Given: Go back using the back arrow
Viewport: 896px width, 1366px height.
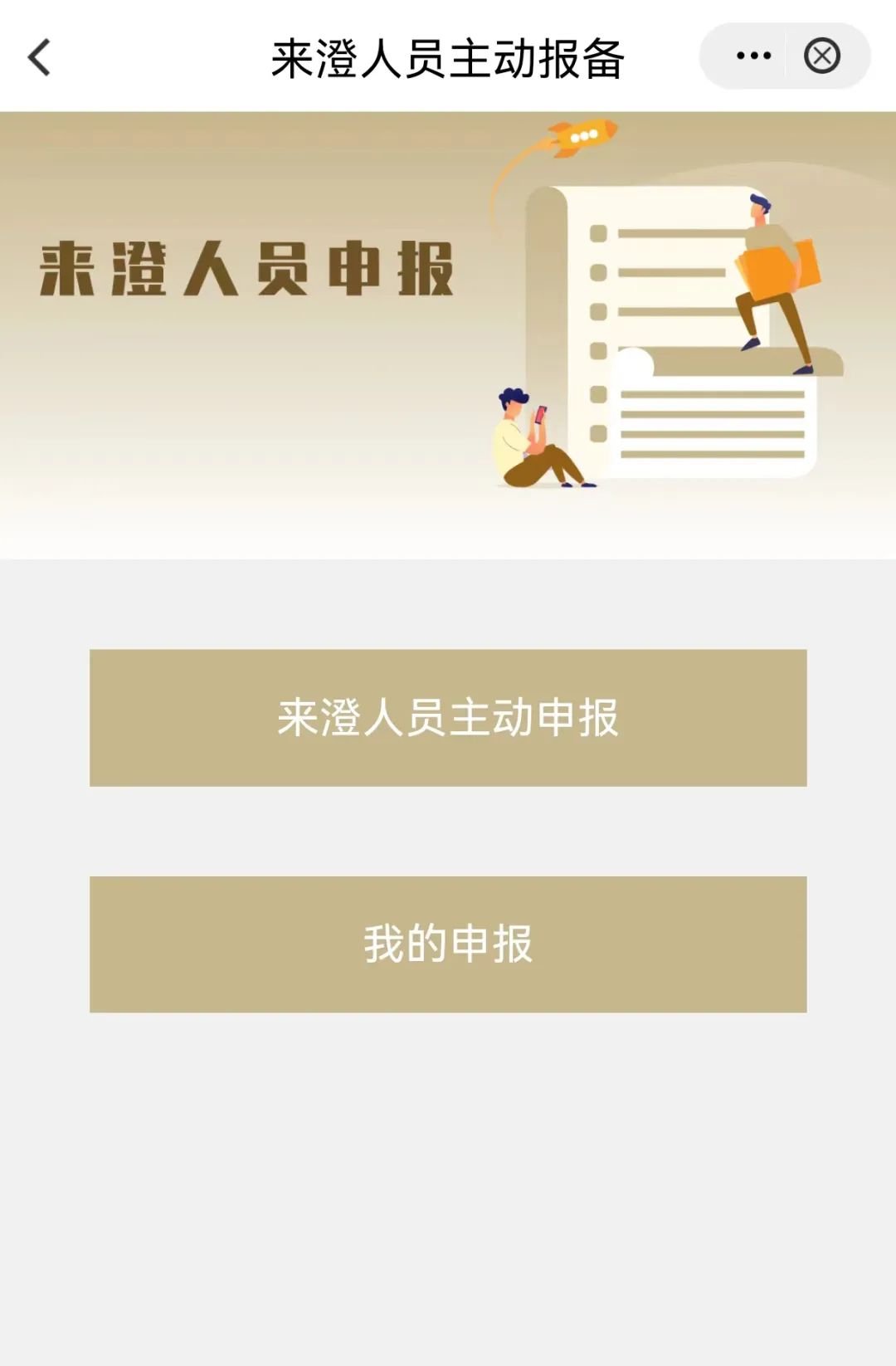Looking at the screenshot, I should point(39,57).
